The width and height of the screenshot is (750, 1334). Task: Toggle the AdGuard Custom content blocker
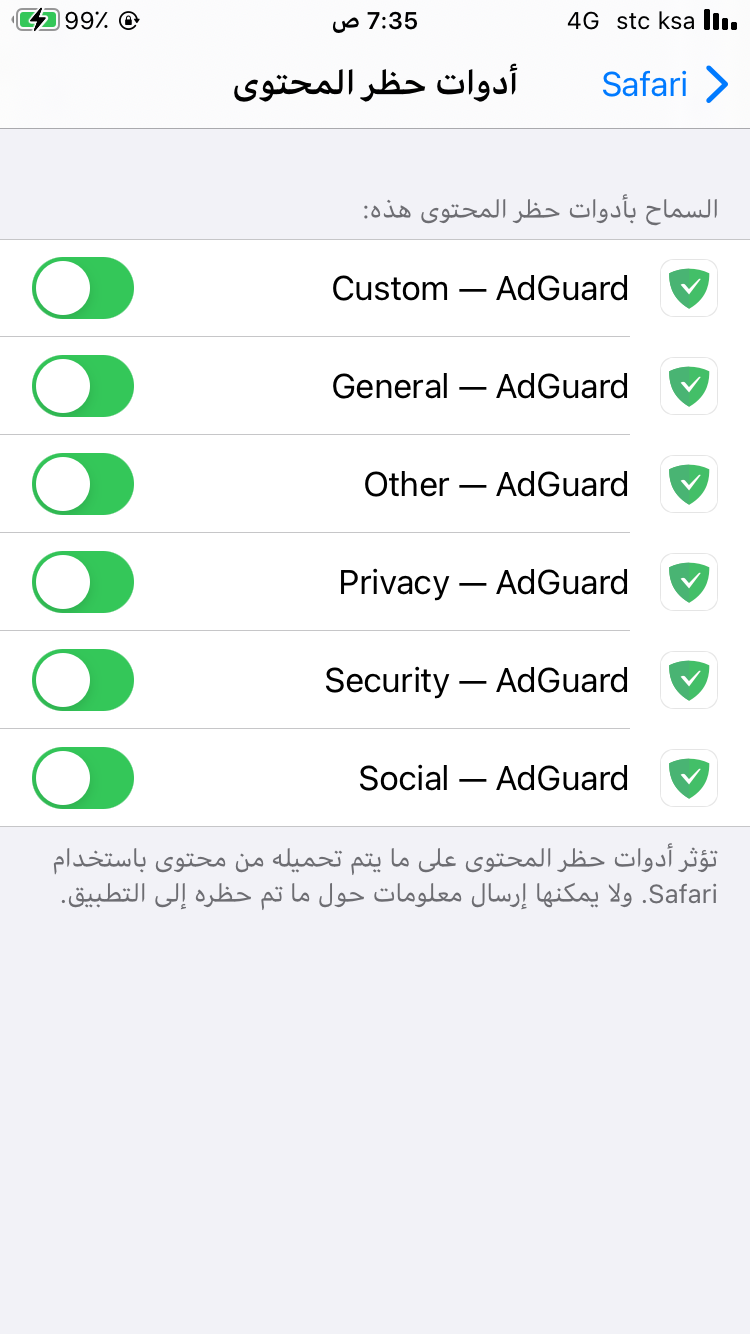(x=83, y=288)
